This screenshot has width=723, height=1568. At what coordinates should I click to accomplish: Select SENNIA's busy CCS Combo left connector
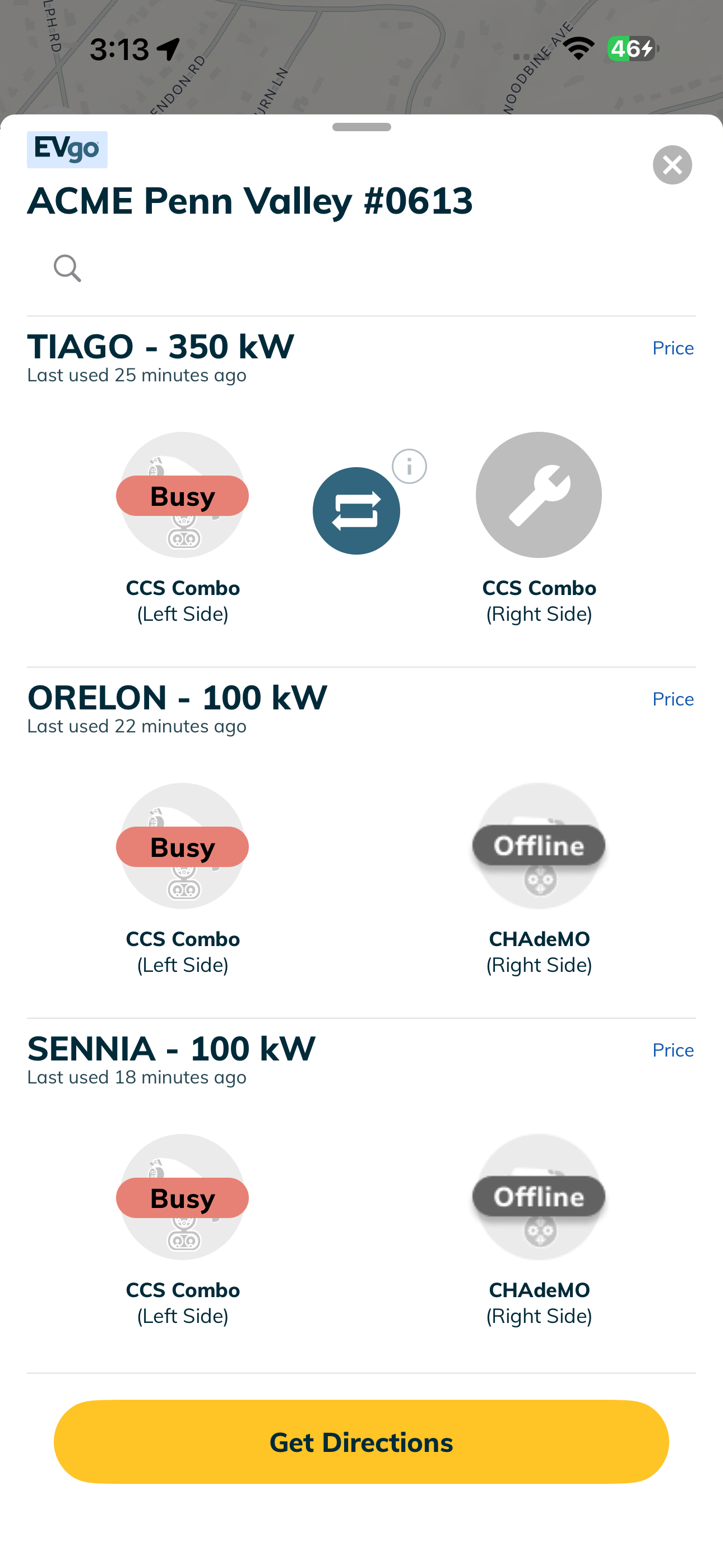tap(183, 1197)
